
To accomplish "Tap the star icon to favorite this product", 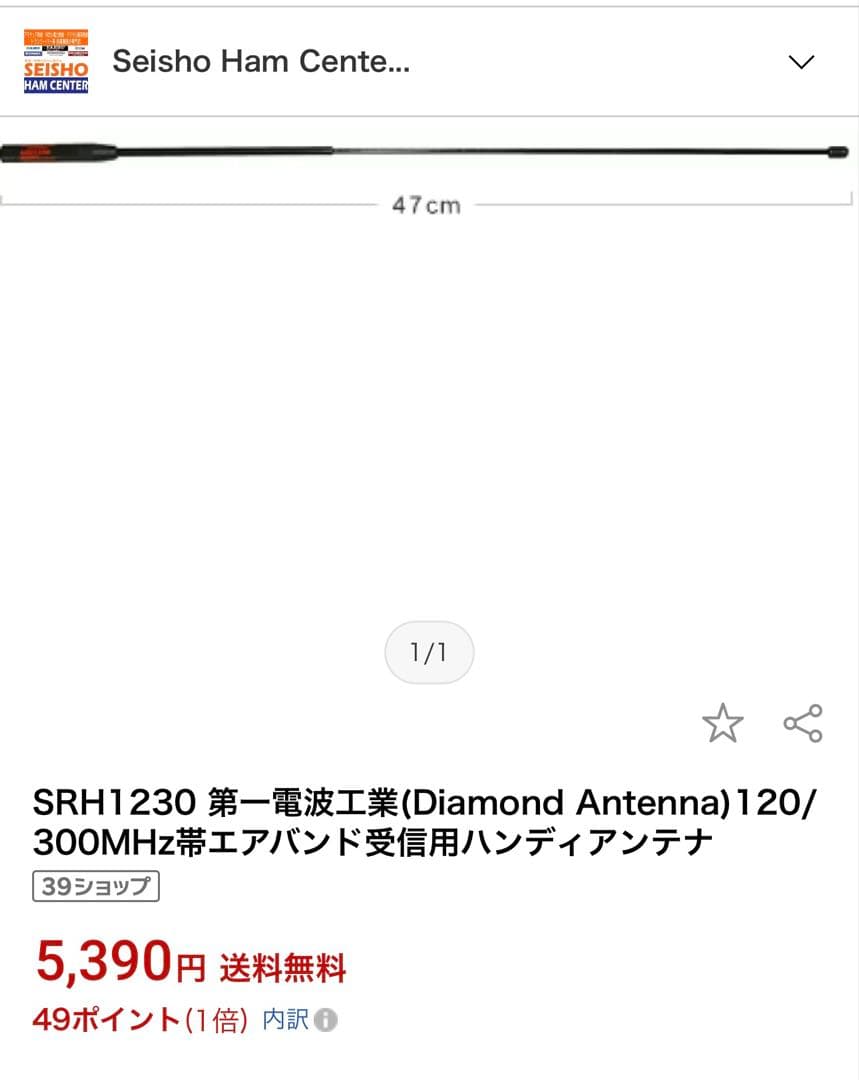I will (x=722, y=723).
